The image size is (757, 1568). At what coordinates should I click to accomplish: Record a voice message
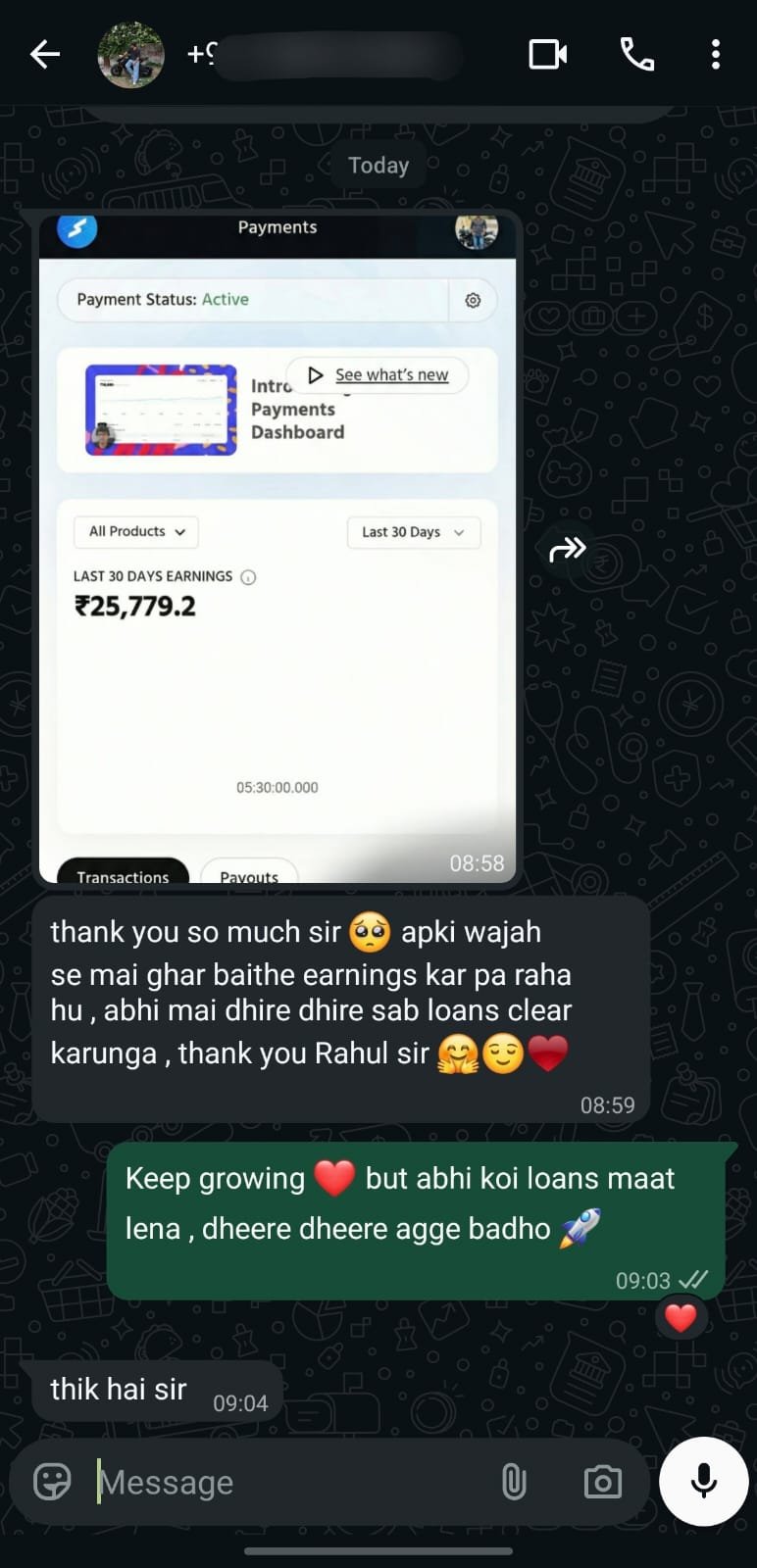tap(703, 1482)
